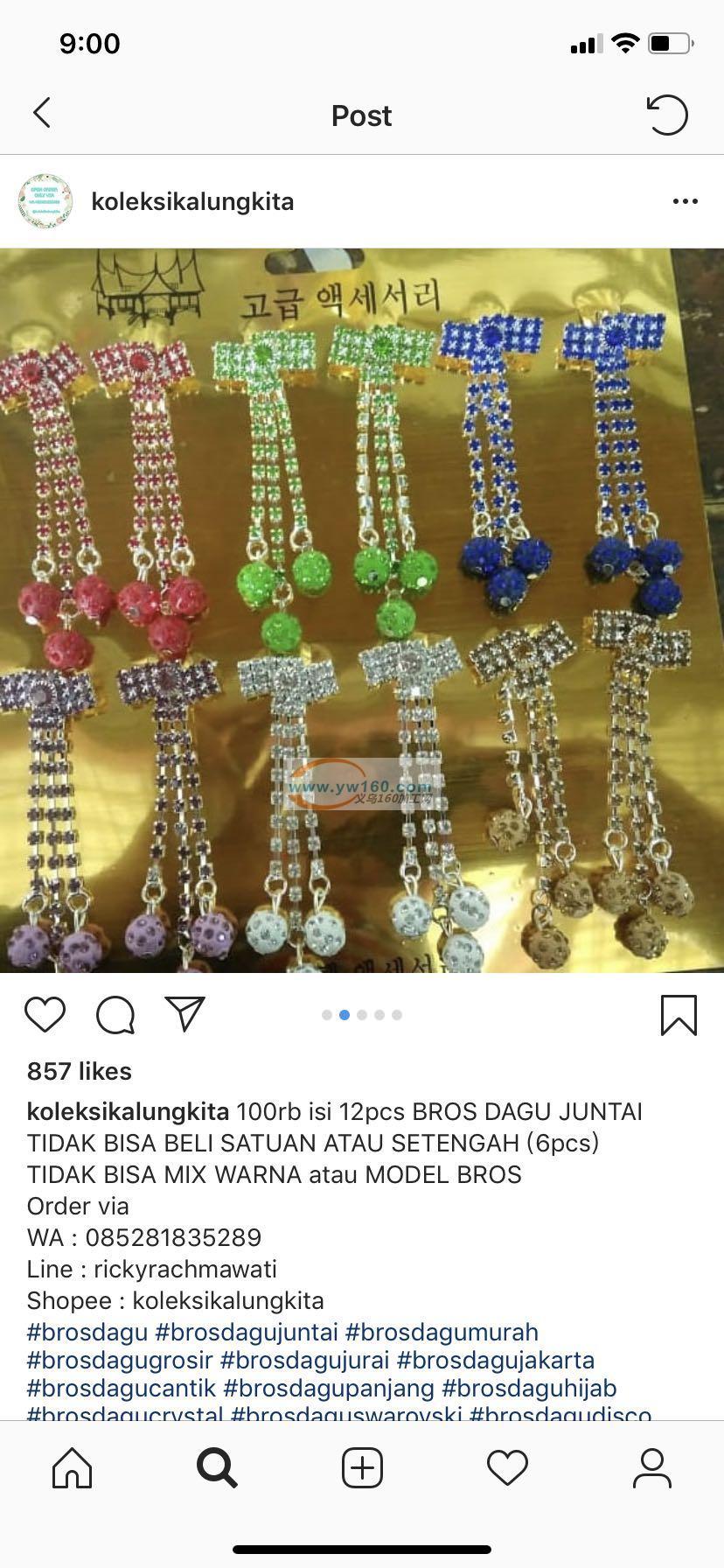The height and width of the screenshot is (1568, 724).
Task: Open koleksikalungkita username in post header
Action: (192, 202)
